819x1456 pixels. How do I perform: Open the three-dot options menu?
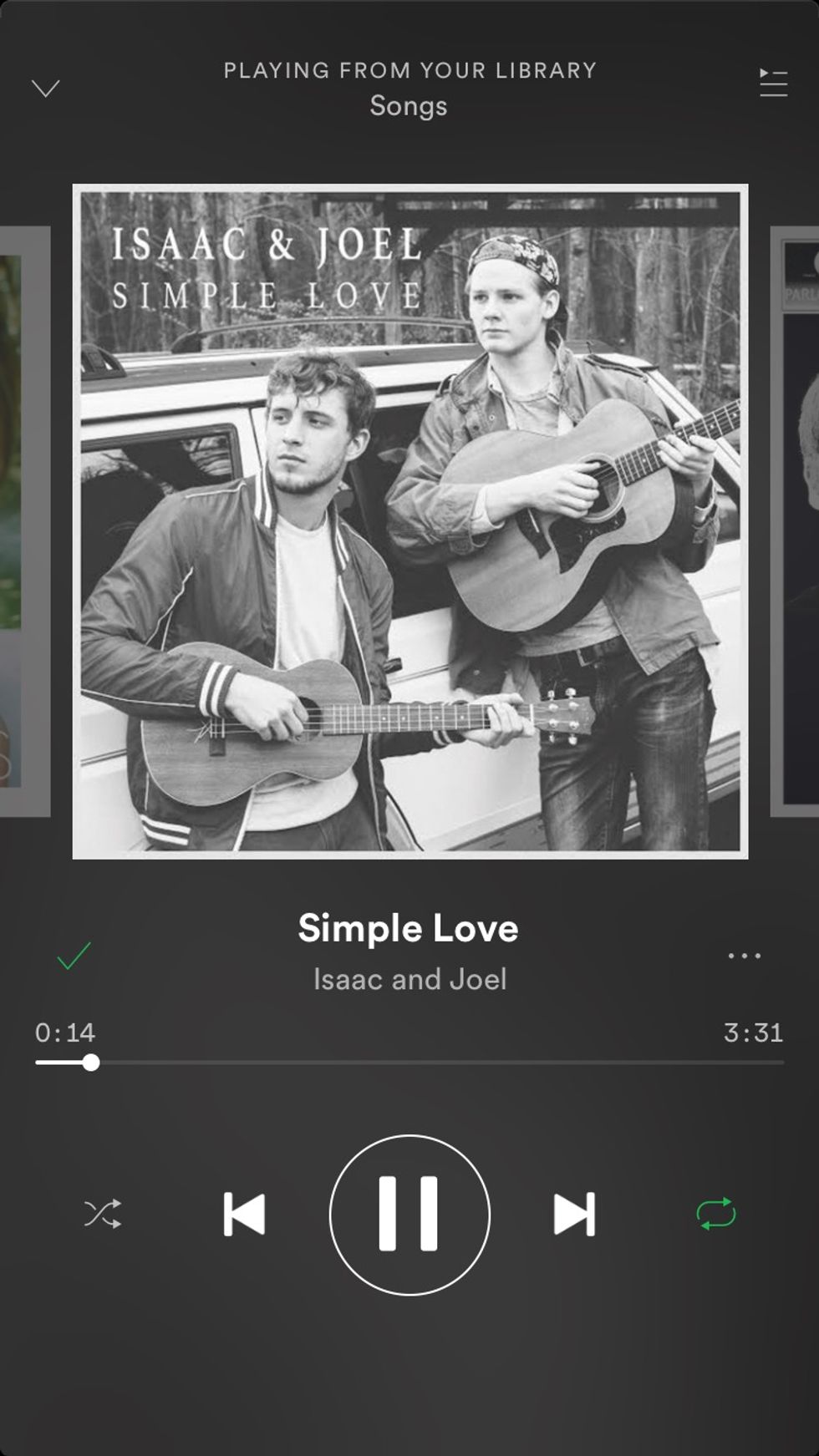(744, 956)
